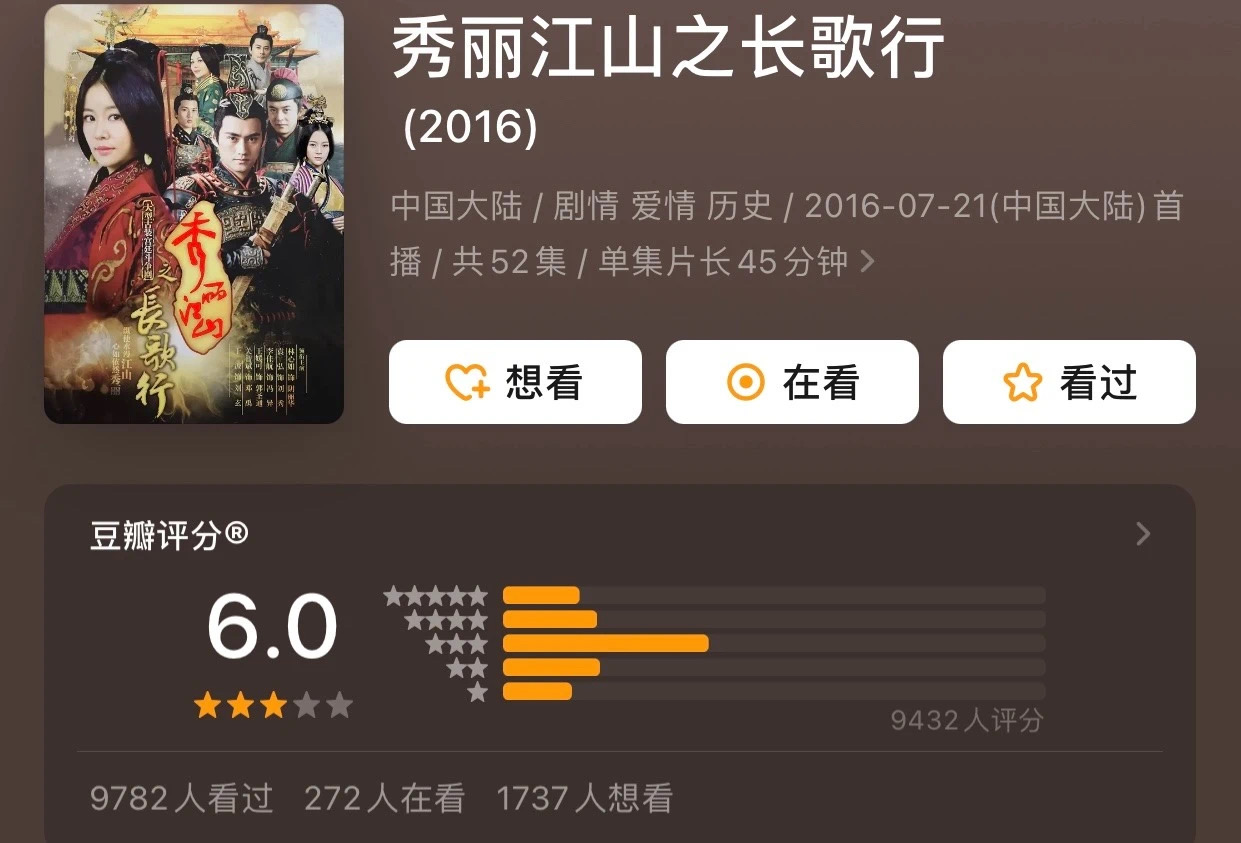This screenshot has height=843, width=1241.
Task: Open 豆瓣评分 rating details chevron
Action: click(x=1143, y=534)
